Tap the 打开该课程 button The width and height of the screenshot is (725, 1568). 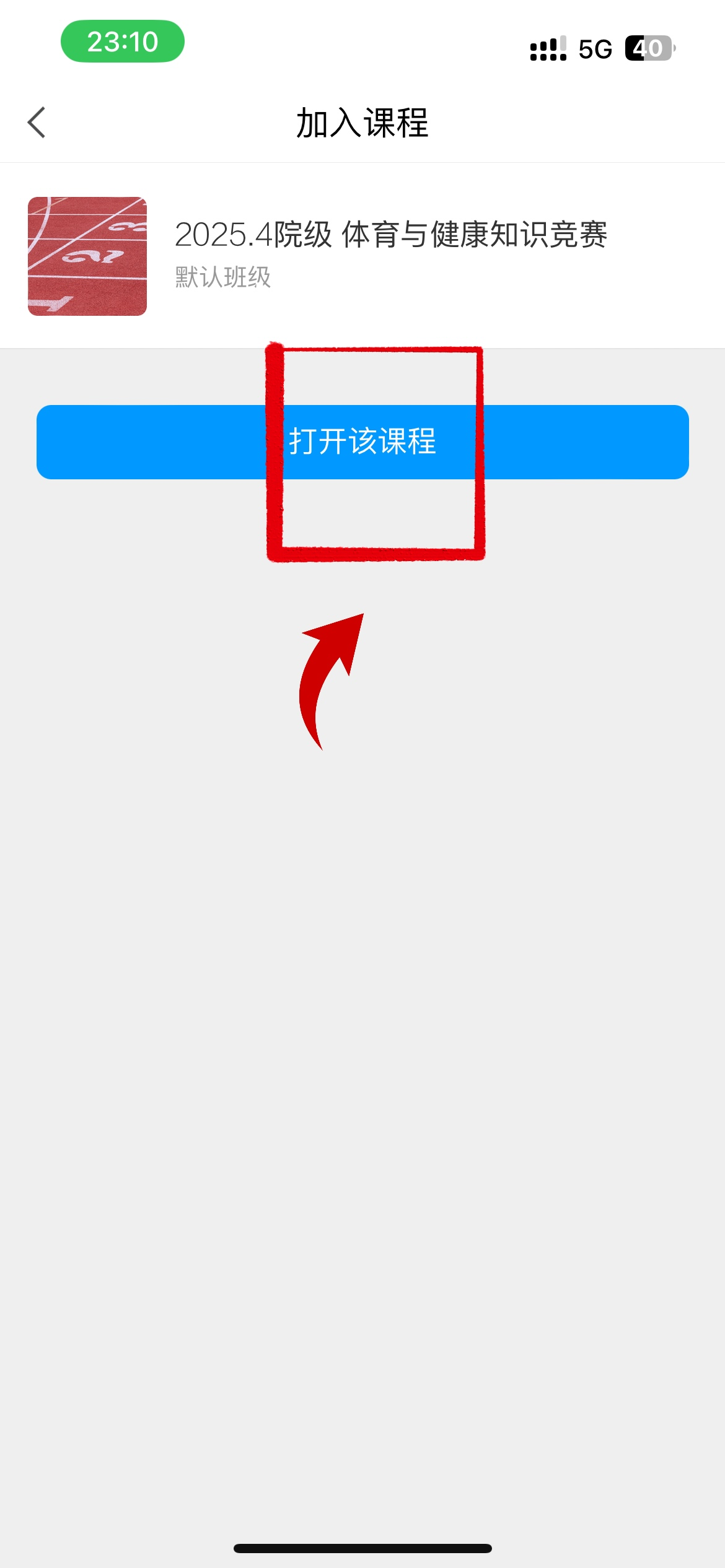click(x=362, y=442)
